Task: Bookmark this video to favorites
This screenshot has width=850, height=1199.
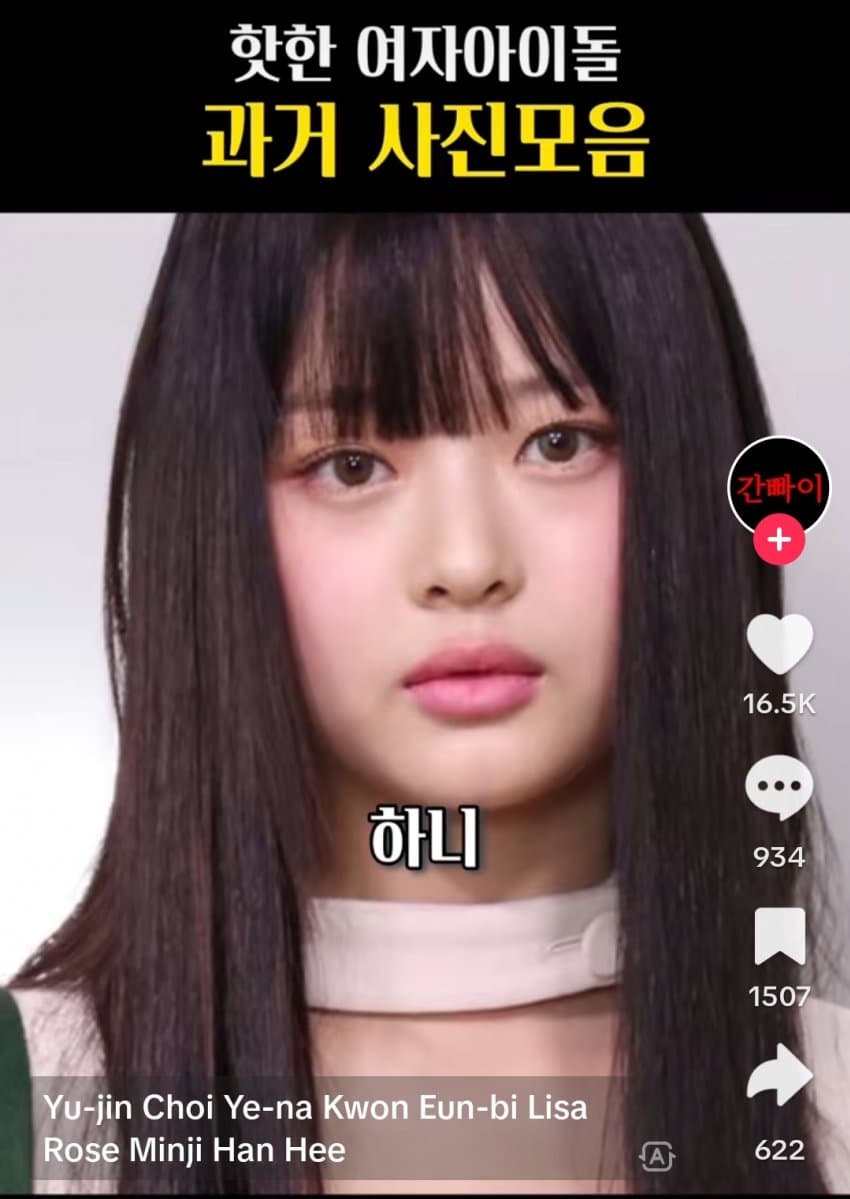Action: (779, 939)
